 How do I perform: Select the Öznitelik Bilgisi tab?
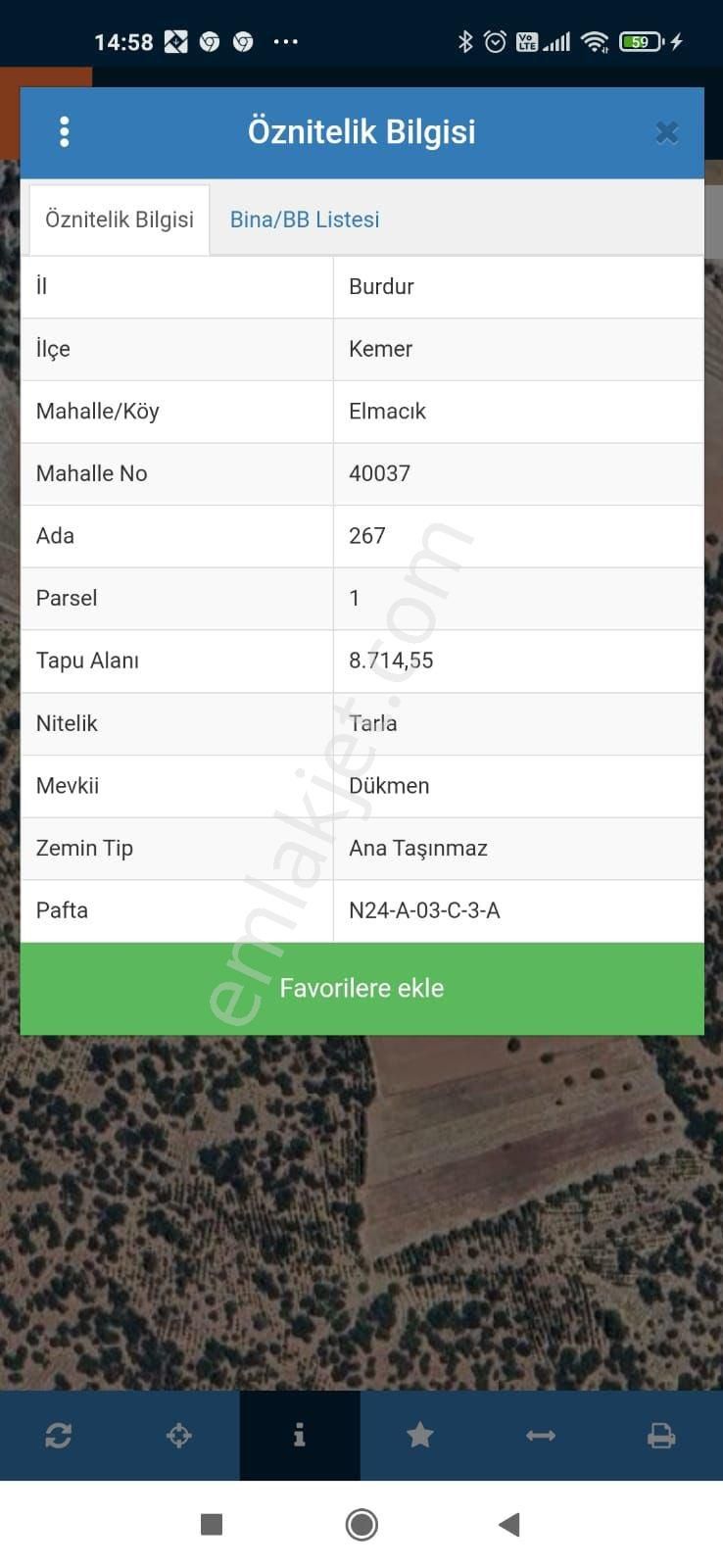(x=120, y=220)
